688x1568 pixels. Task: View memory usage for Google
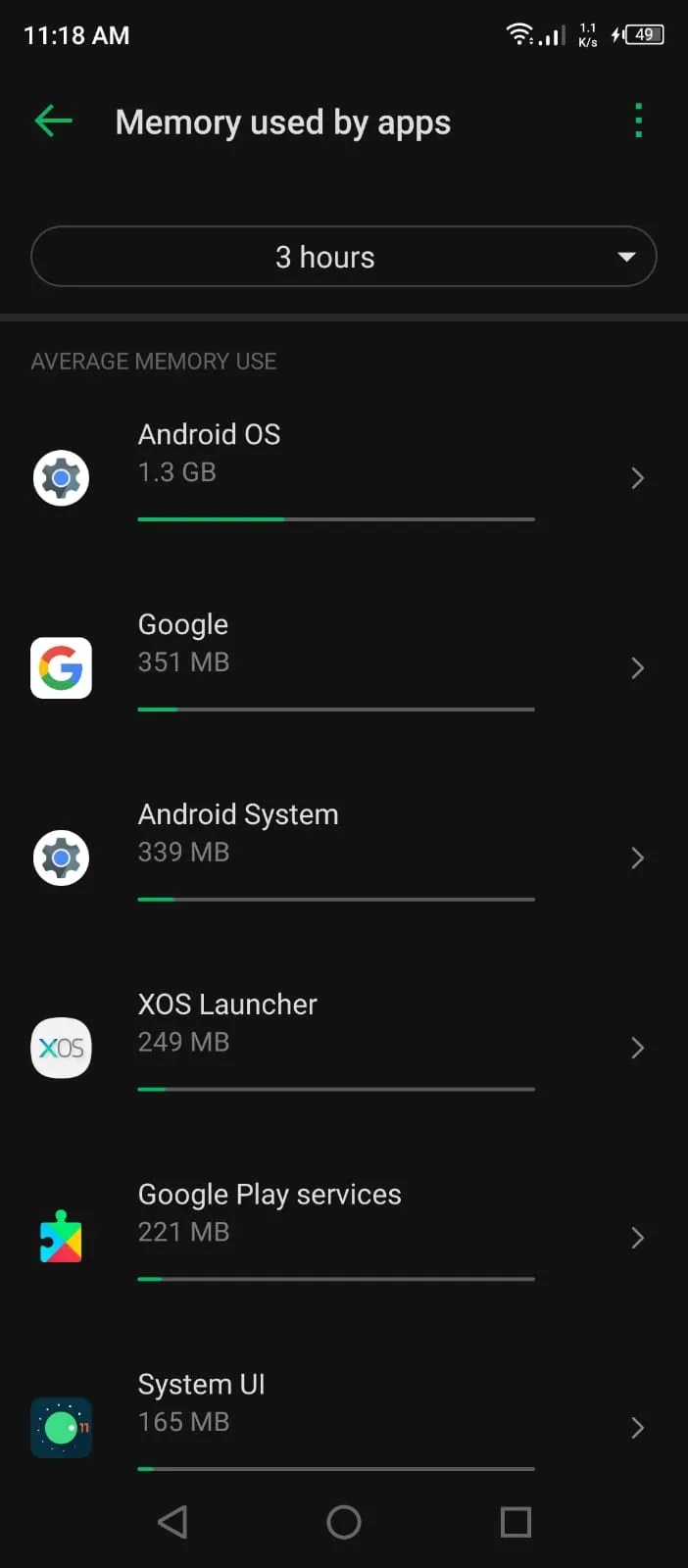(343, 667)
